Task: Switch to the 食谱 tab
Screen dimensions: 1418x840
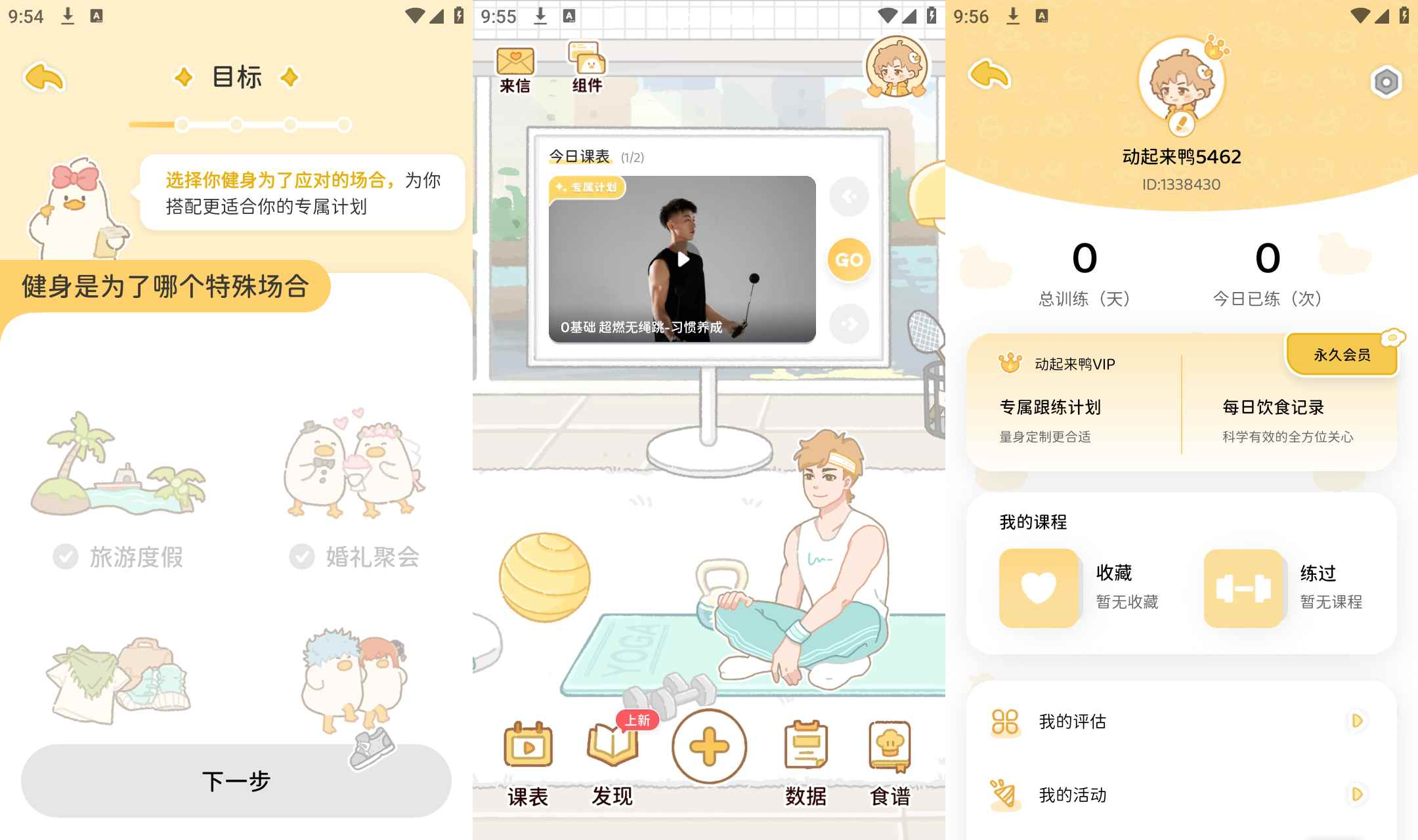Action: point(890,765)
